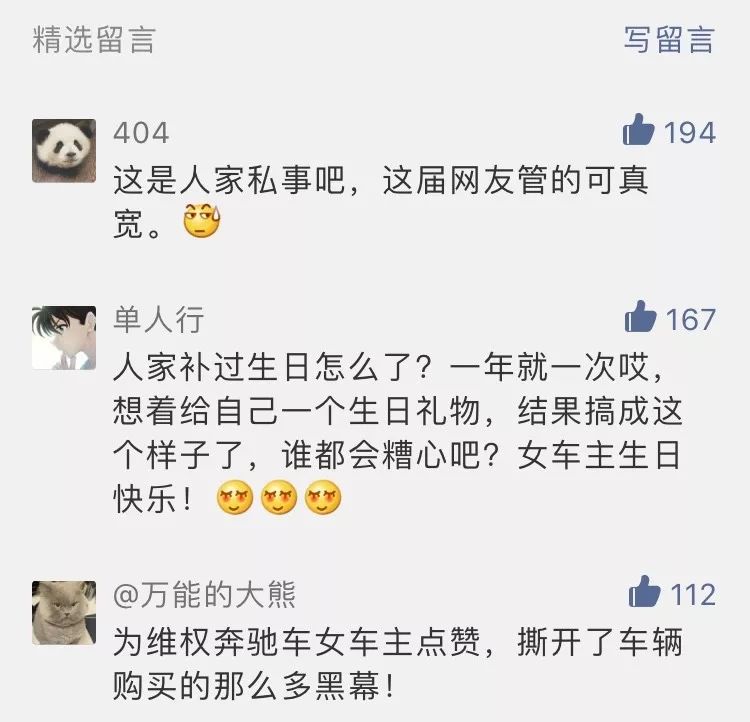
Task: Like the comment from @万能的大熊
Action: point(645,593)
